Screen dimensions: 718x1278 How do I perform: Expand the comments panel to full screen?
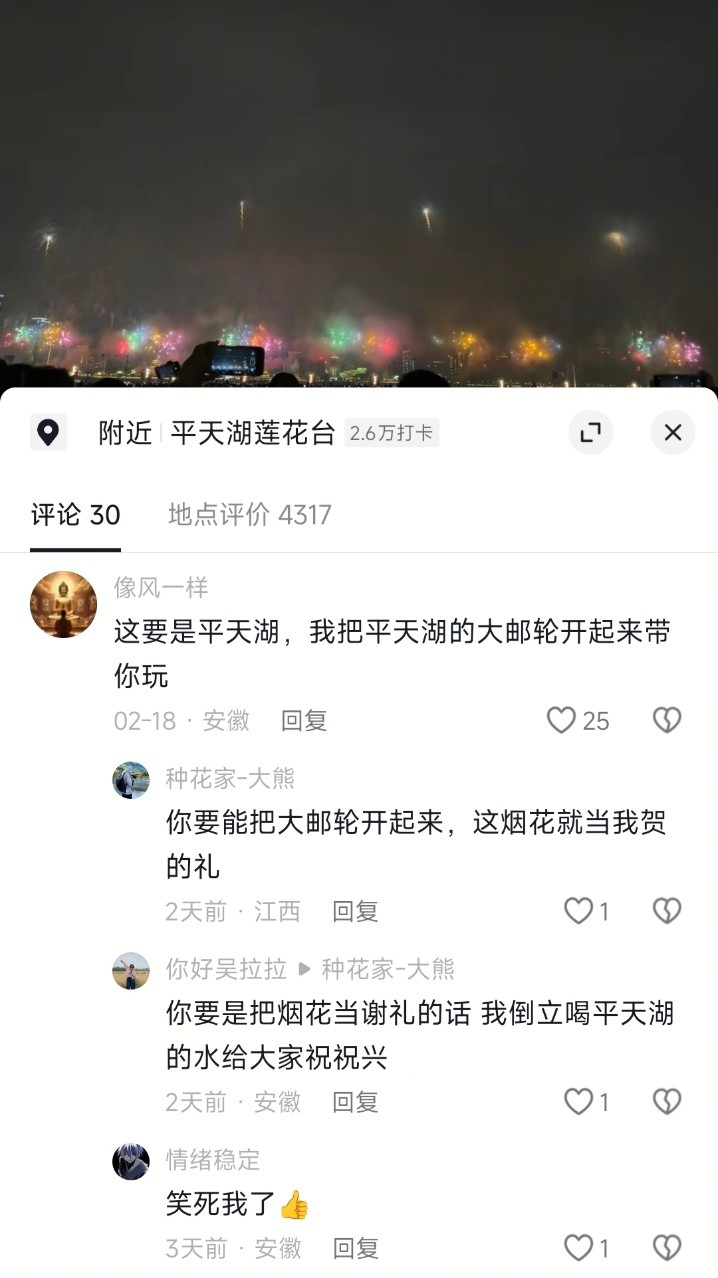click(x=591, y=433)
